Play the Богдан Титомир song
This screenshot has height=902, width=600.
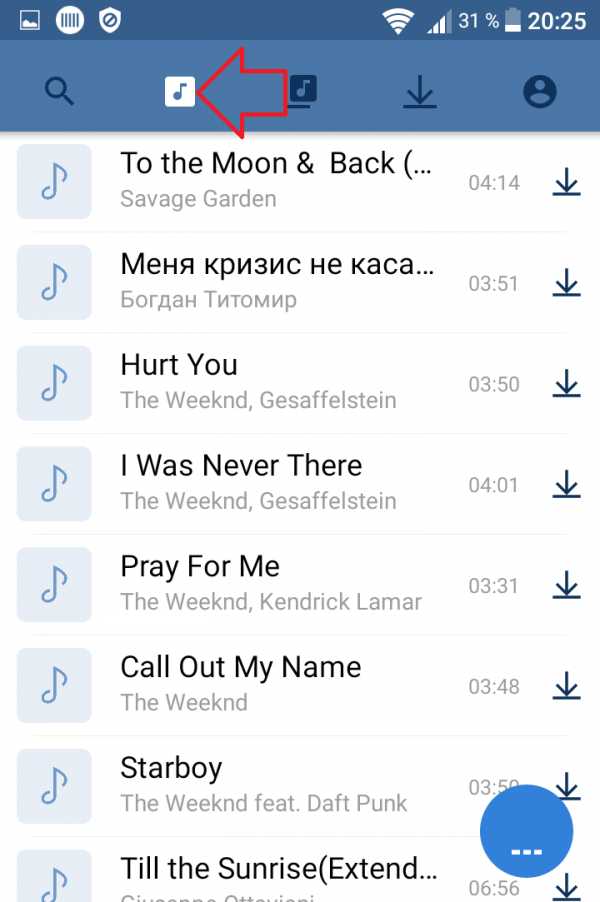click(277, 281)
